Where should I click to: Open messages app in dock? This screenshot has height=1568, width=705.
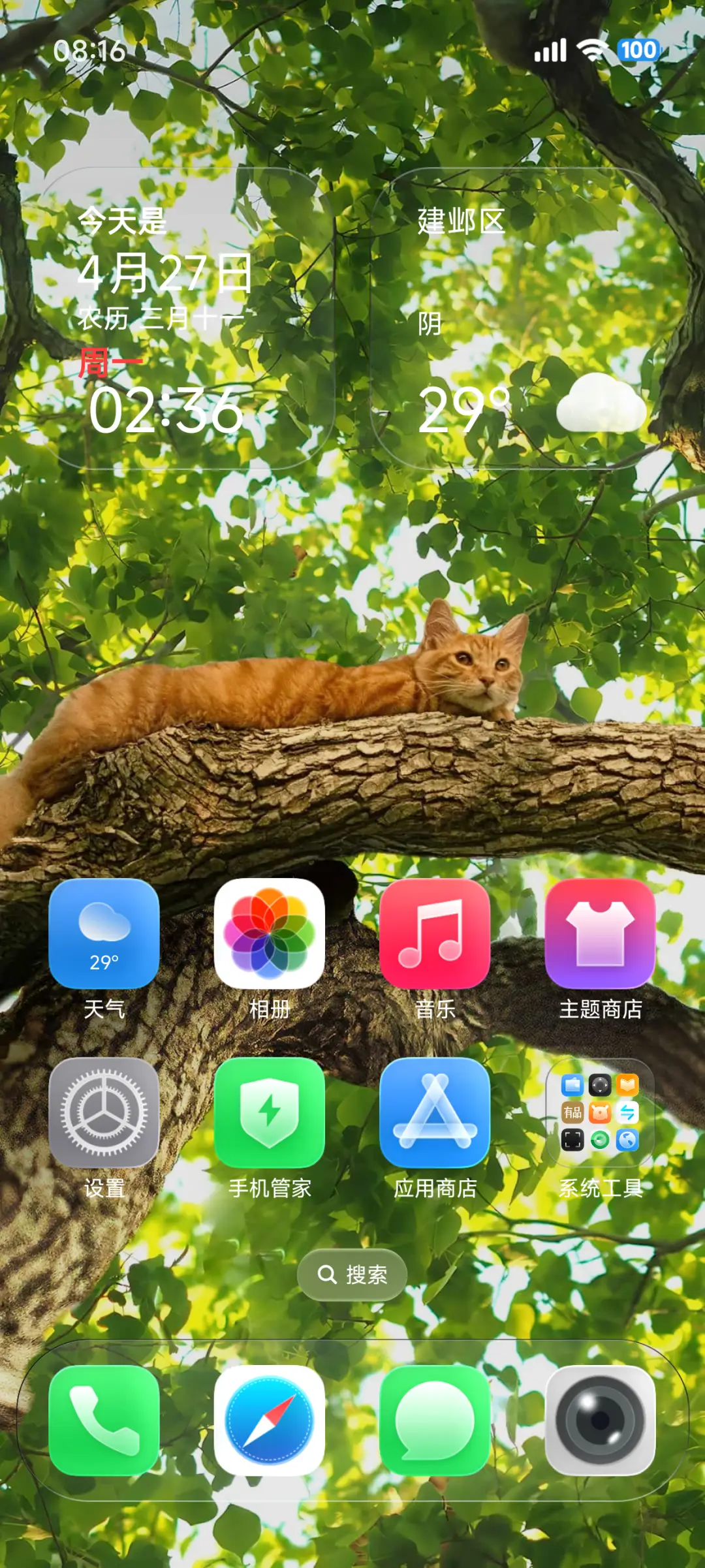click(x=435, y=1420)
